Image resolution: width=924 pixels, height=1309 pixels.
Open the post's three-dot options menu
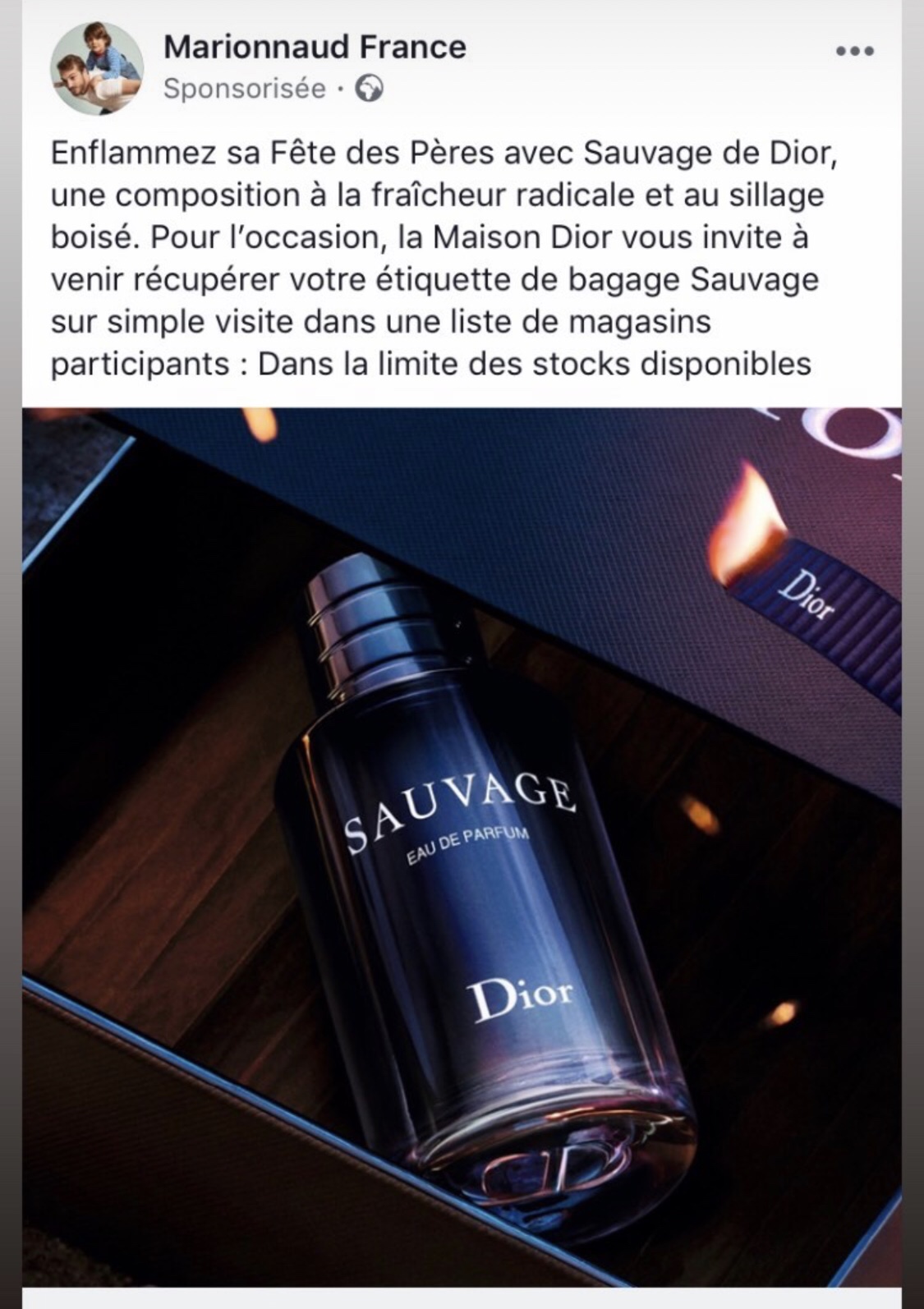click(854, 52)
